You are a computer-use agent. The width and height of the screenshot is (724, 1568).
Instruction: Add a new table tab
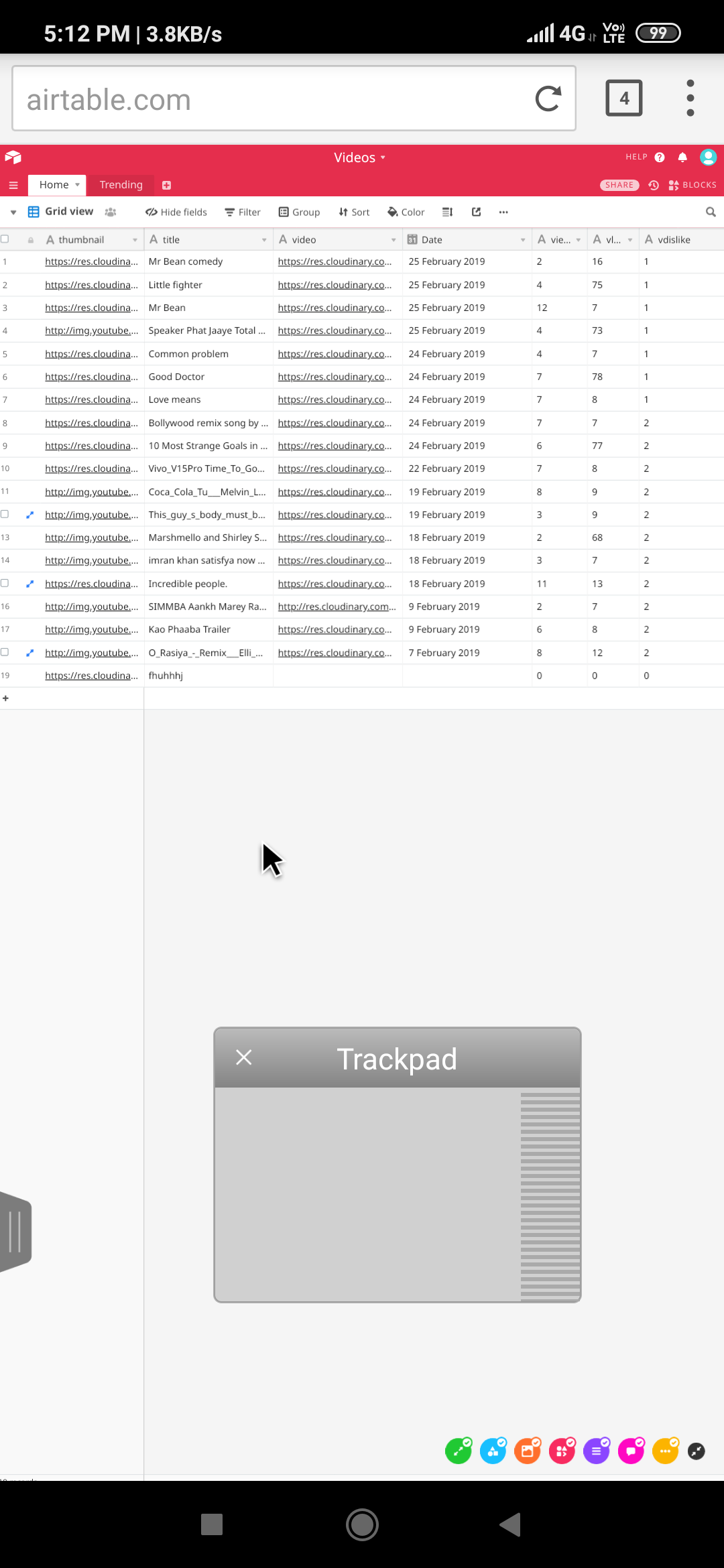point(166,185)
